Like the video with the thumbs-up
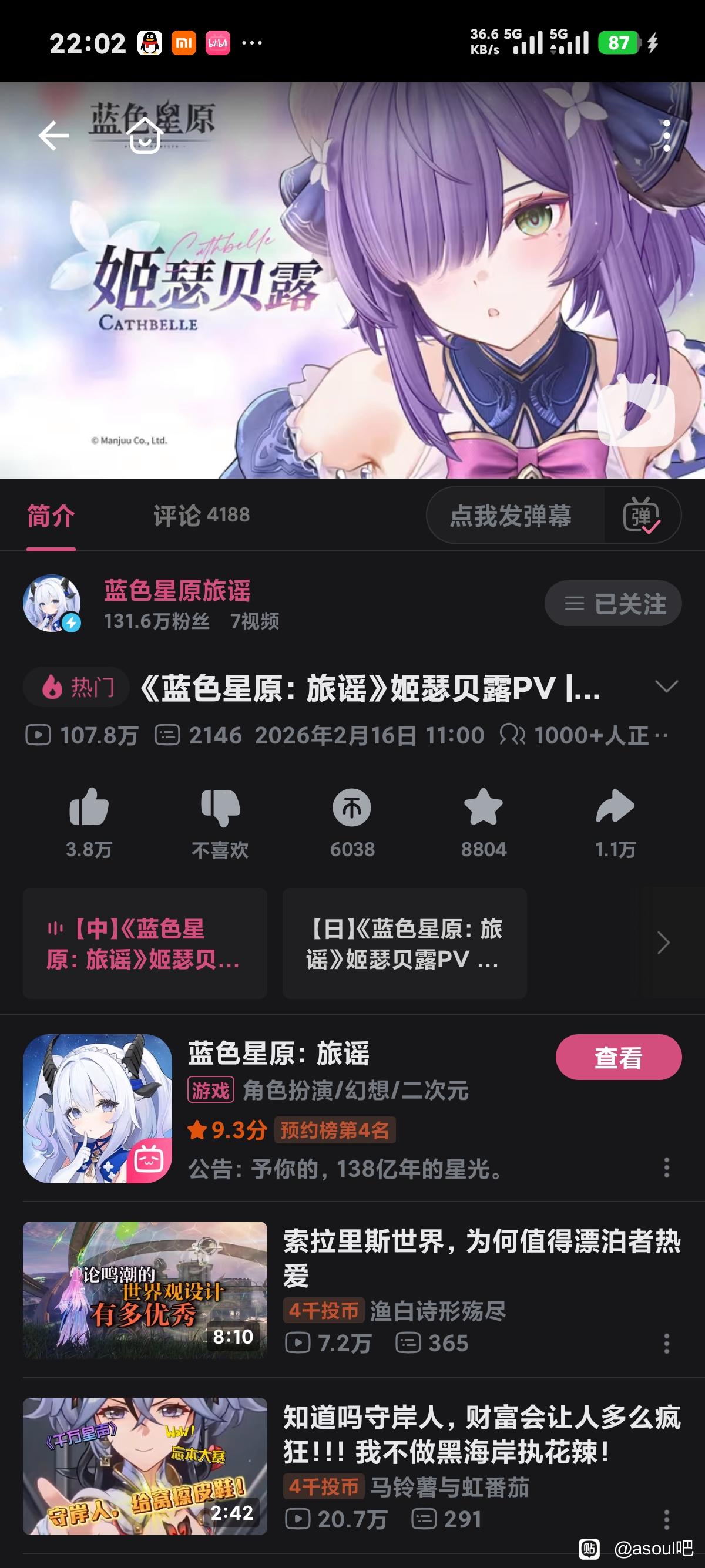The height and width of the screenshot is (1568, 705). tap(89, 808)
